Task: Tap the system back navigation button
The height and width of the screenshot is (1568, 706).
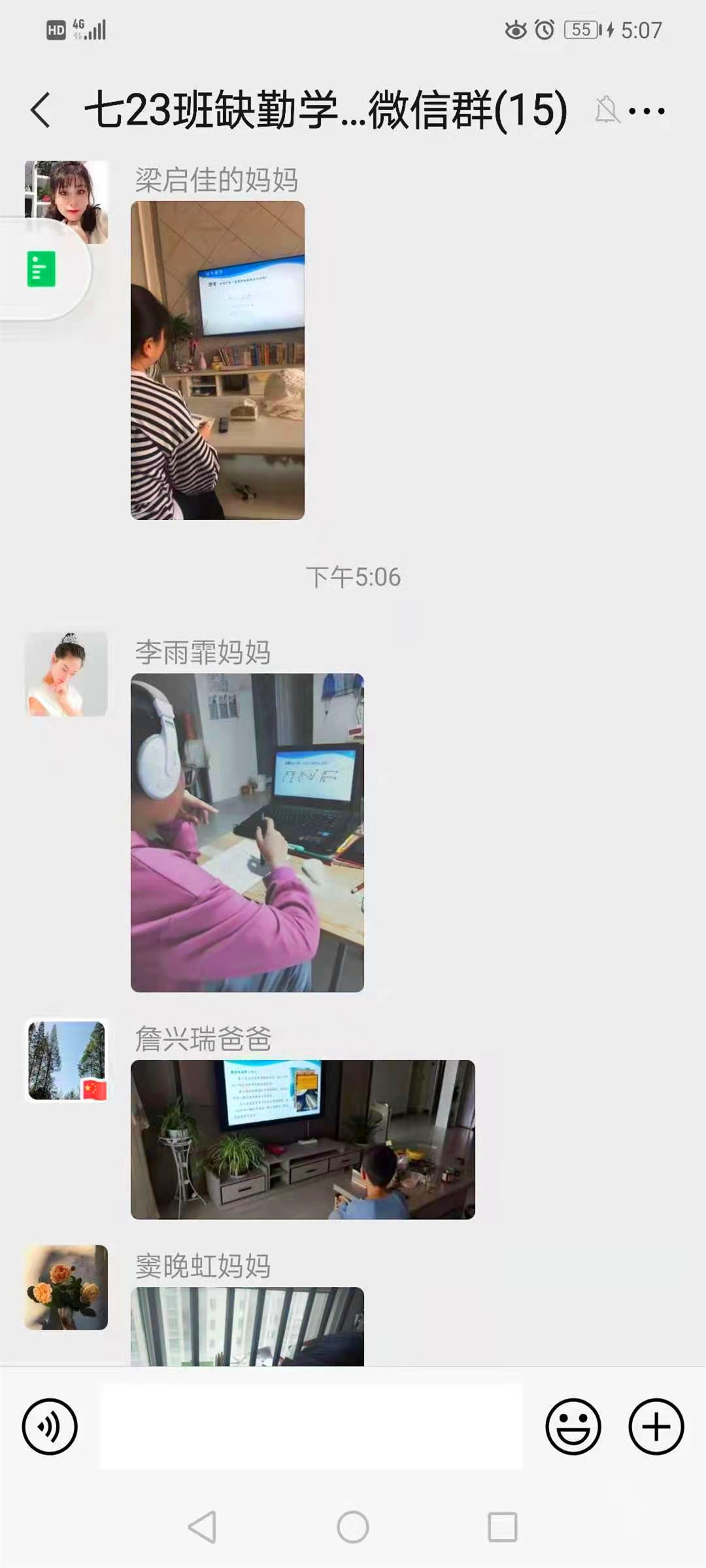Action: click(202, 1527)
